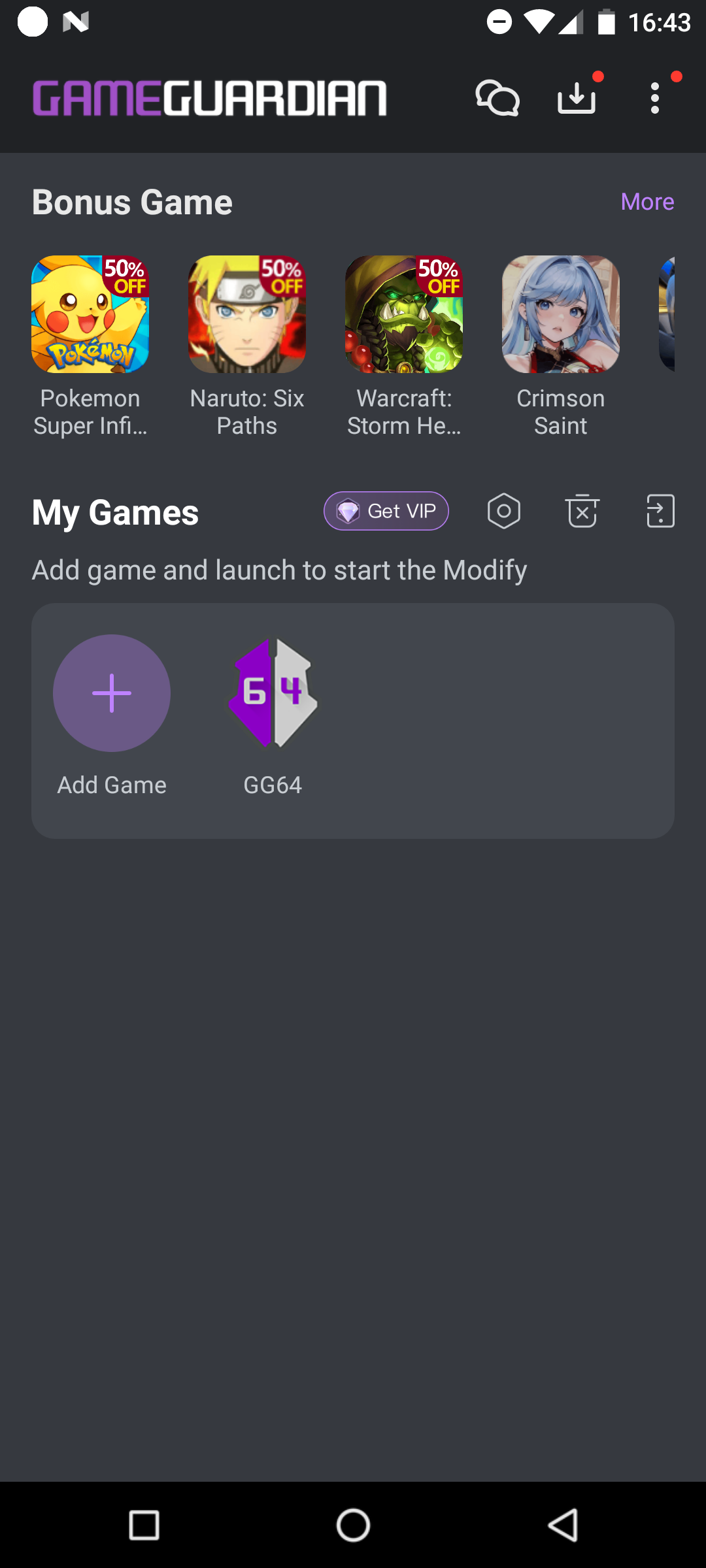Tap the exit/launch arrow icon
This screenshot has height=1568, width=706.
(x=660, y=512)
